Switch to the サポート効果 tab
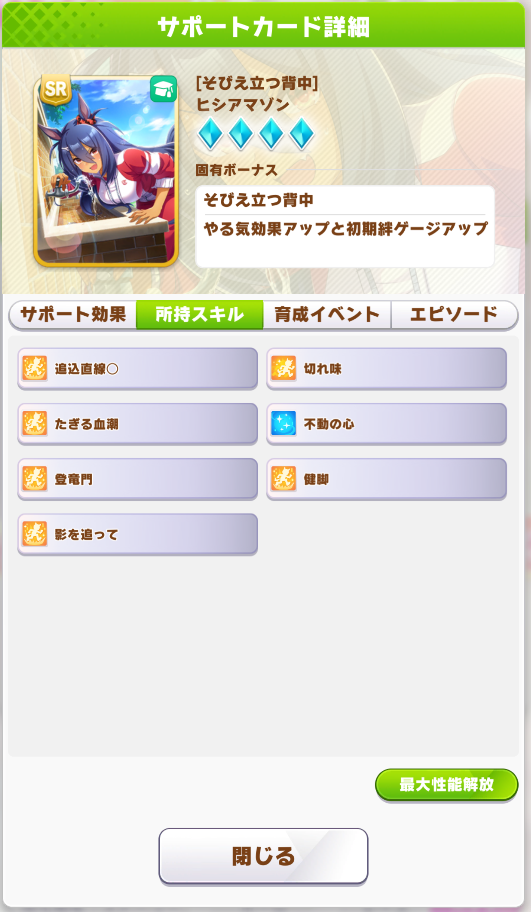Screen dimensions: 531x912 pos(73,315)
